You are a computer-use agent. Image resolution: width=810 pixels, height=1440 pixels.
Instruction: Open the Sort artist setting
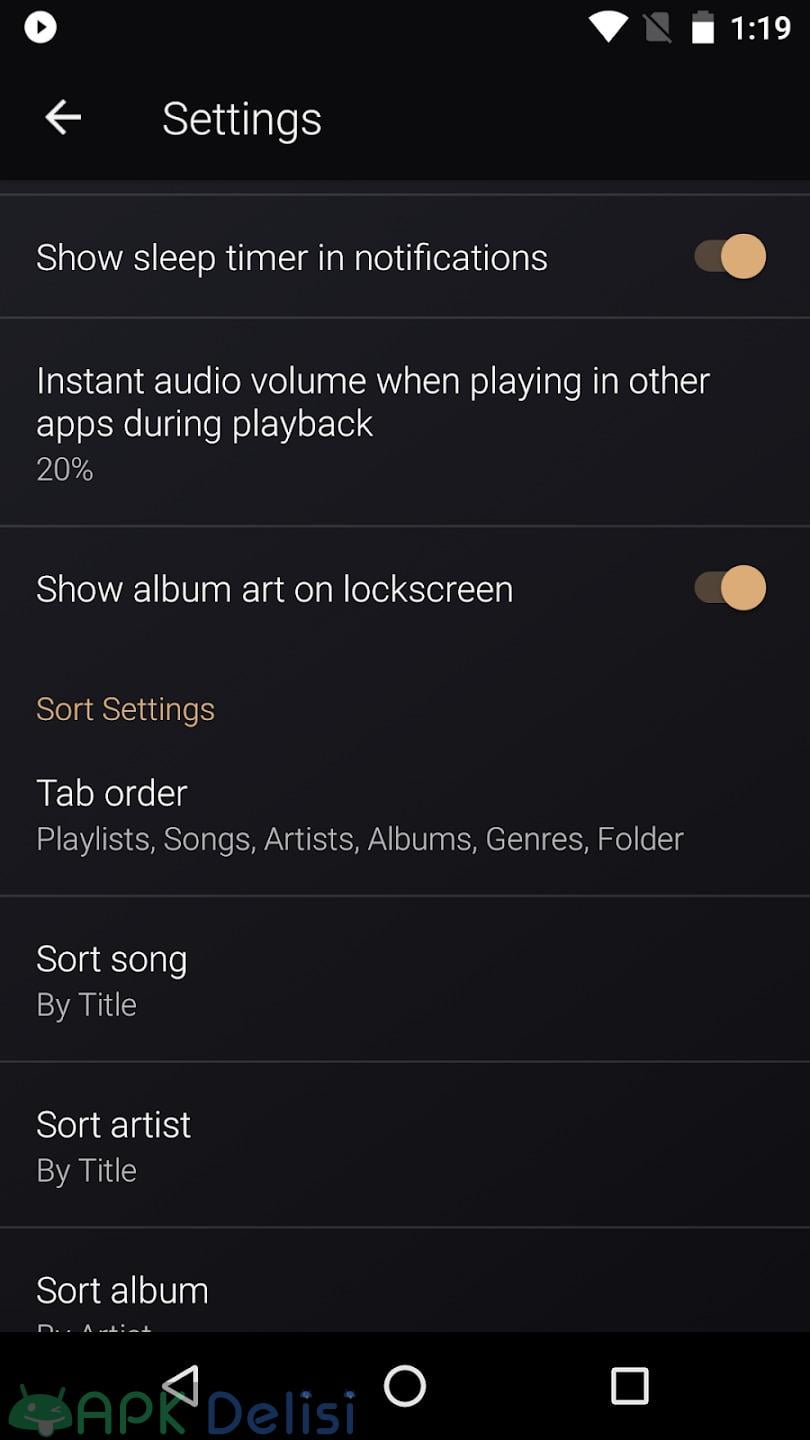pyautogui.click(x=405, y=1146)
